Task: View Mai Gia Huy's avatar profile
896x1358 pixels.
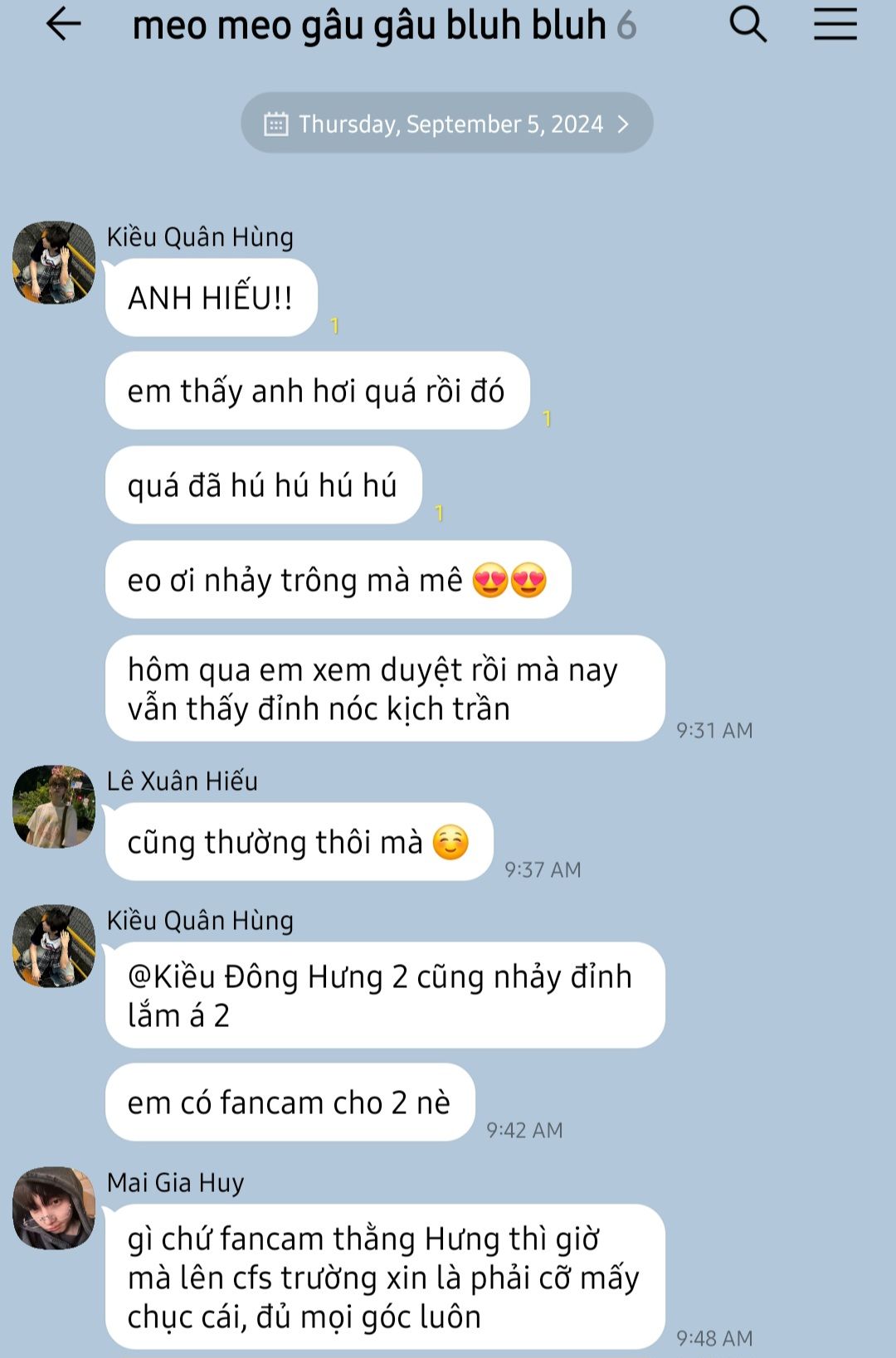Action: click(54, 1208)
